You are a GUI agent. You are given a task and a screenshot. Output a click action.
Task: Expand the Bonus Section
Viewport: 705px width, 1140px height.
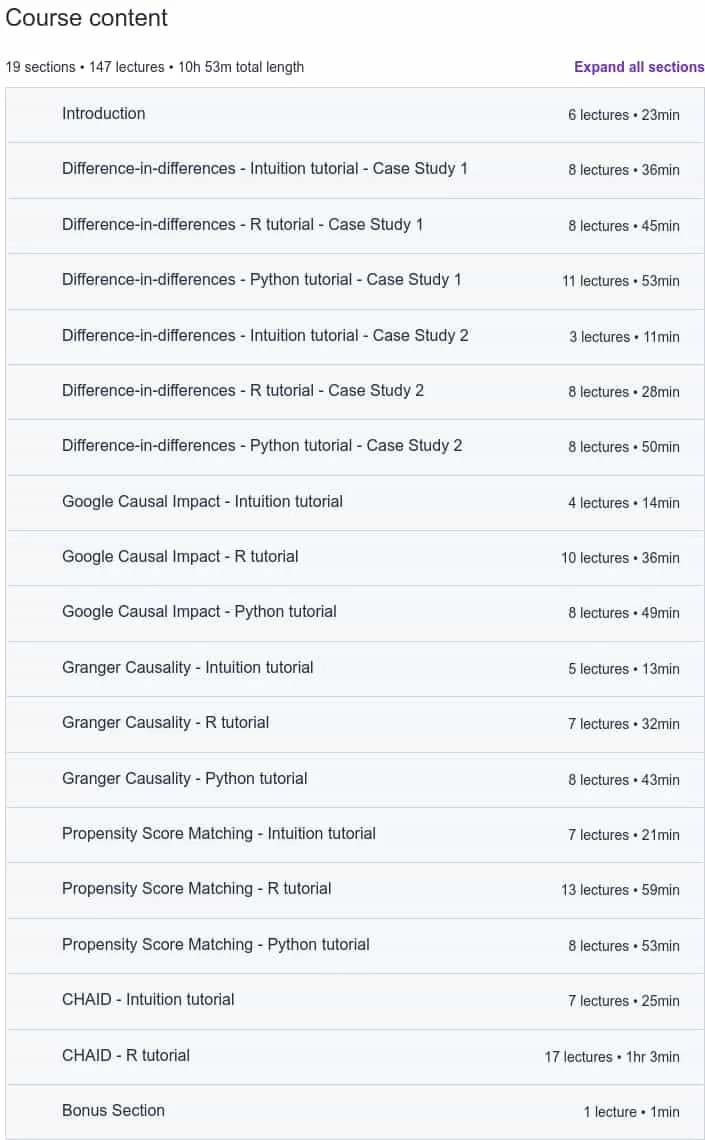pyautogui.click(x=355, y=1112)
